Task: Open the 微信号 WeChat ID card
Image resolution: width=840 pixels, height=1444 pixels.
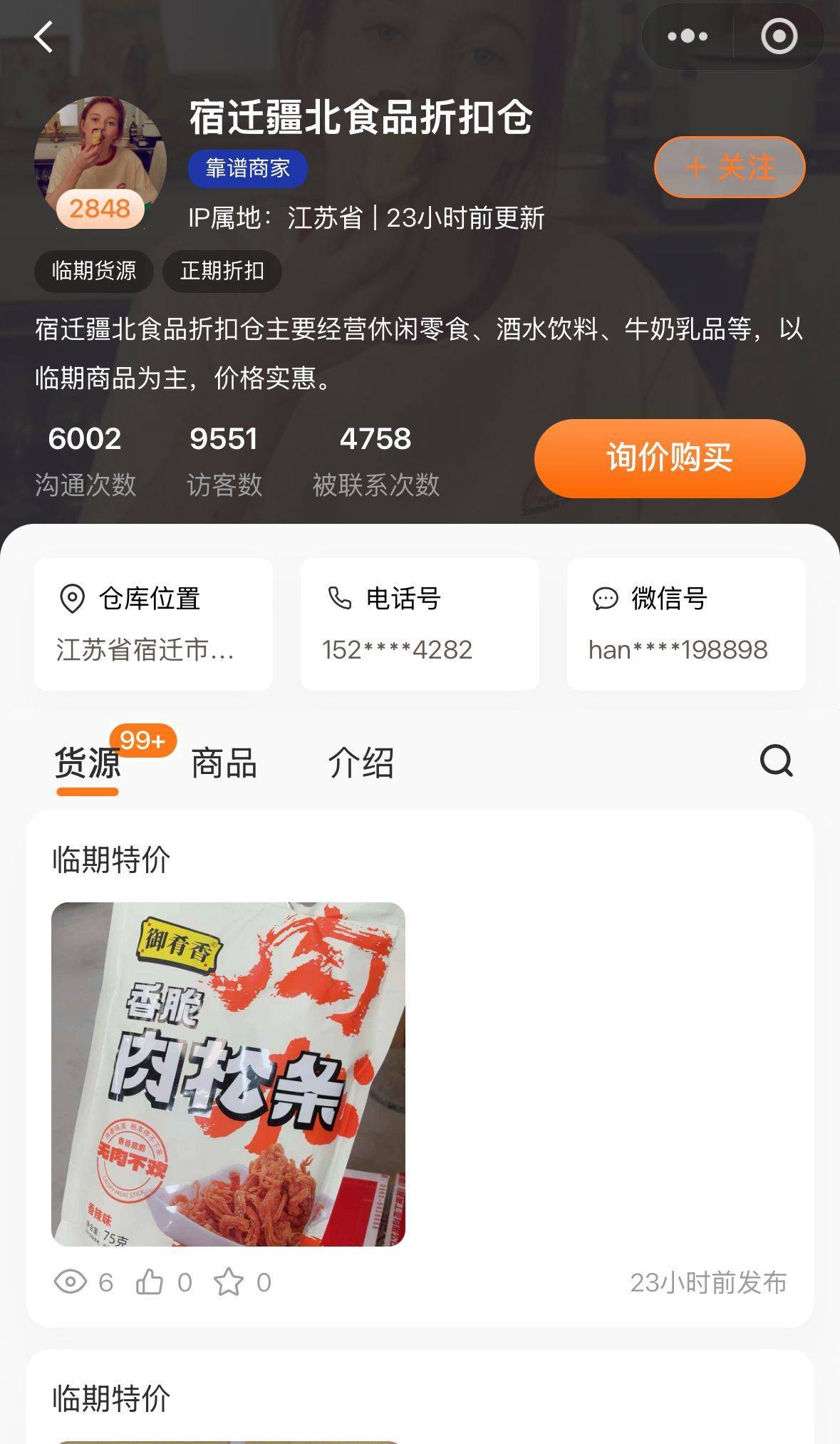Action: pos(685,624)
